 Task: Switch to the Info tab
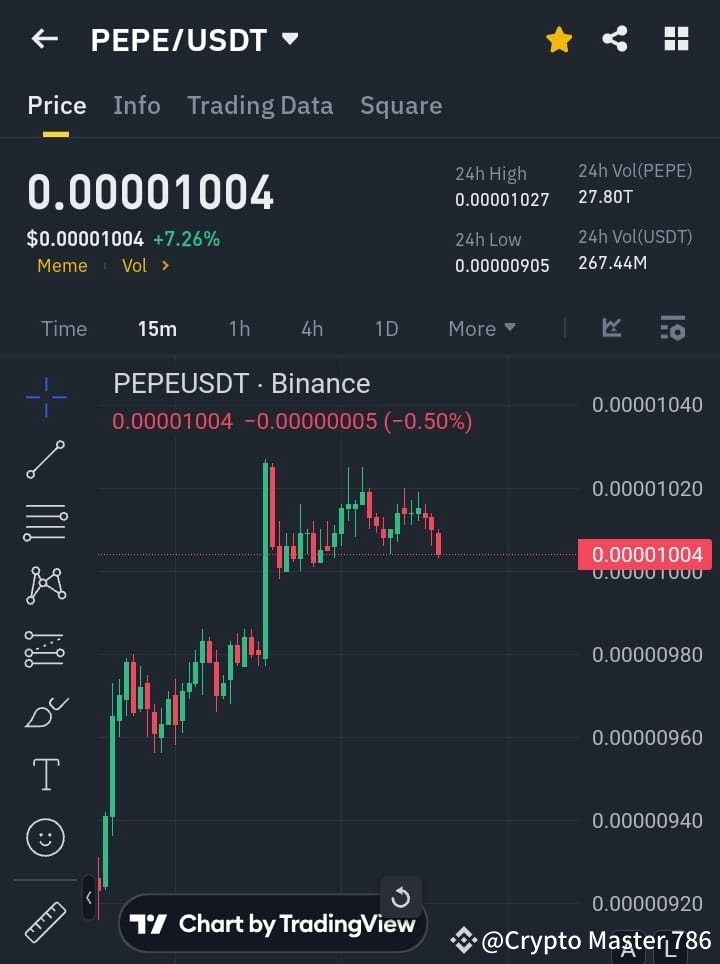[137, 105]
